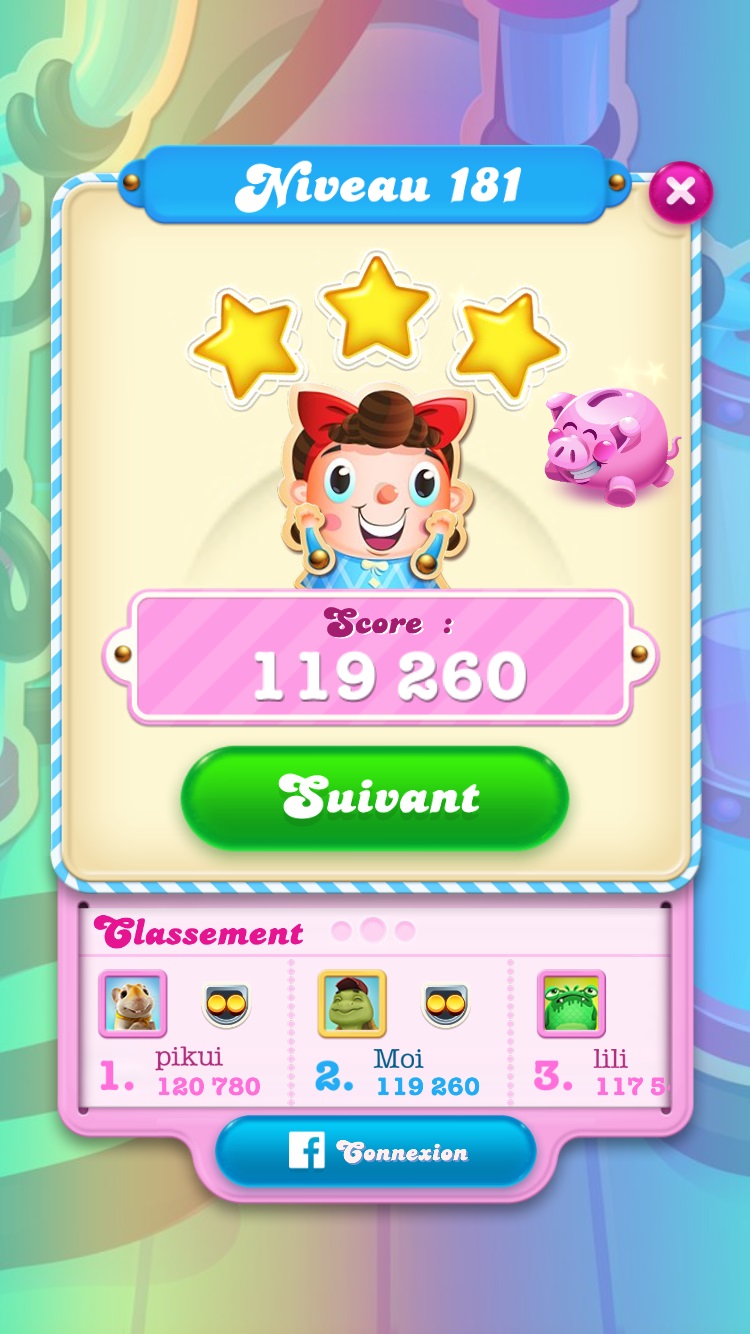The width and height of the screenshot is (750, 1334).
Task: Tap the green Suivant button
Action: tap(375, 798)
